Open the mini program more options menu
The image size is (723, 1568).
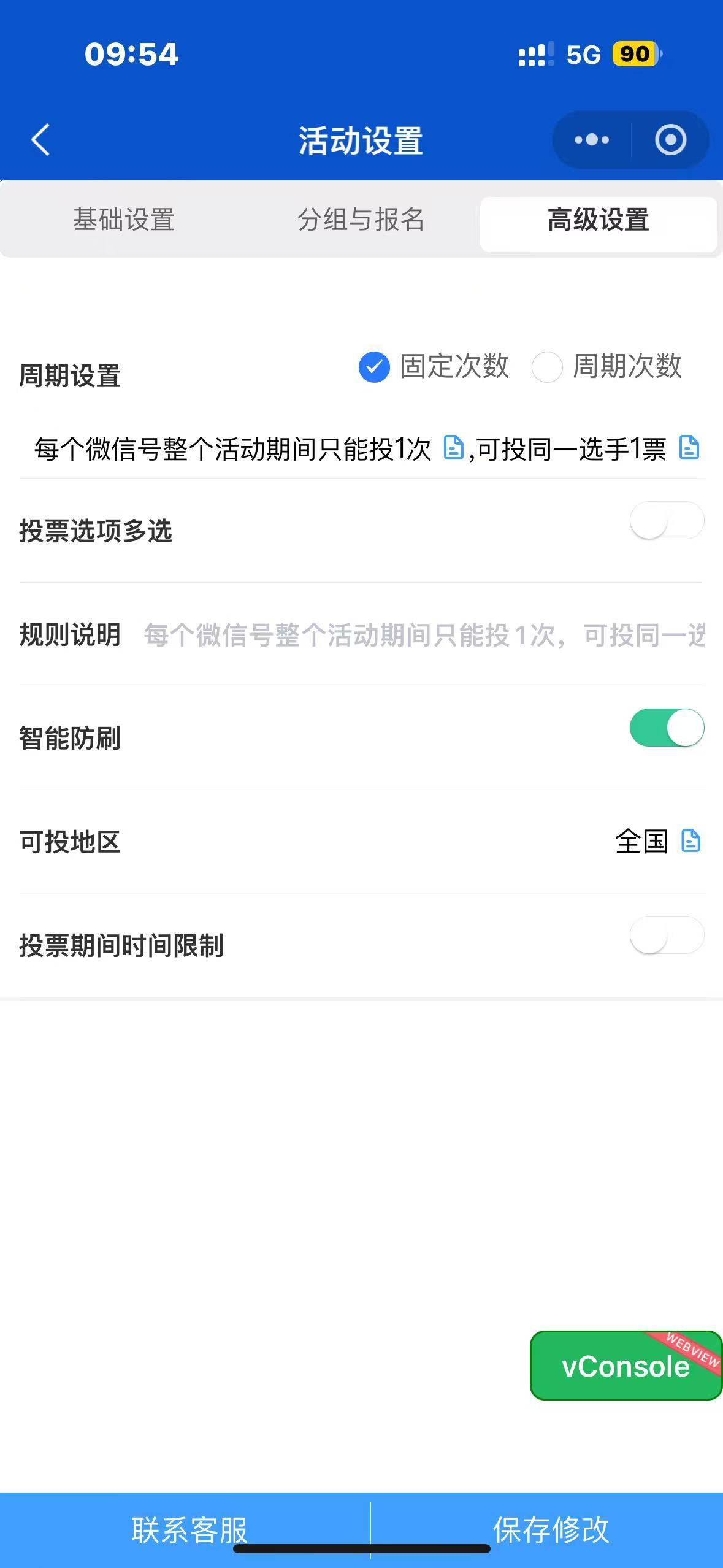click(x=591, y=140)
